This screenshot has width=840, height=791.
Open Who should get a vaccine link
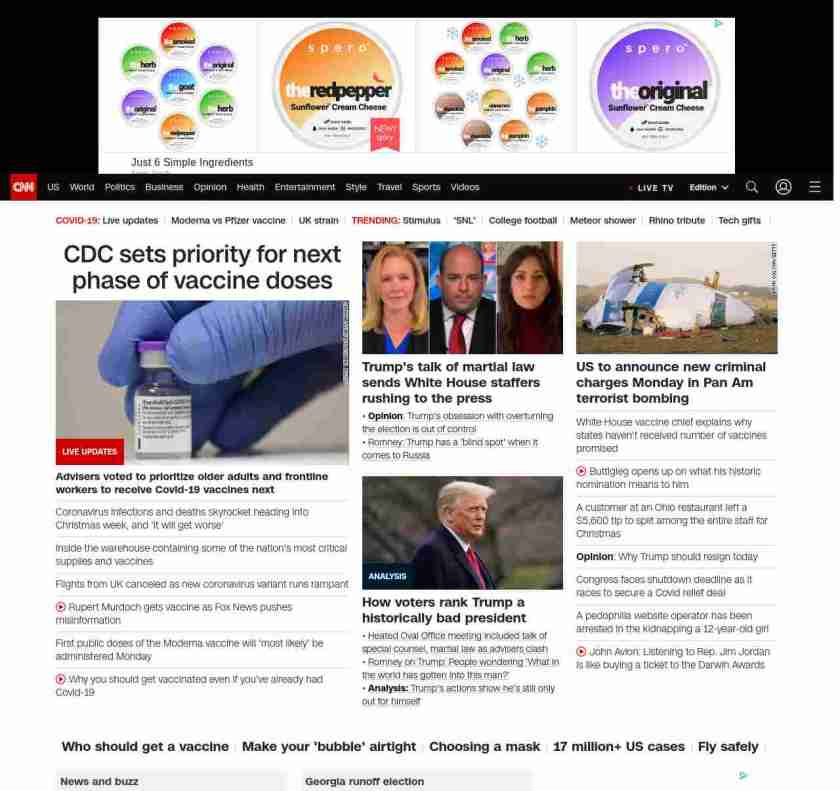[x=145, y=746]
